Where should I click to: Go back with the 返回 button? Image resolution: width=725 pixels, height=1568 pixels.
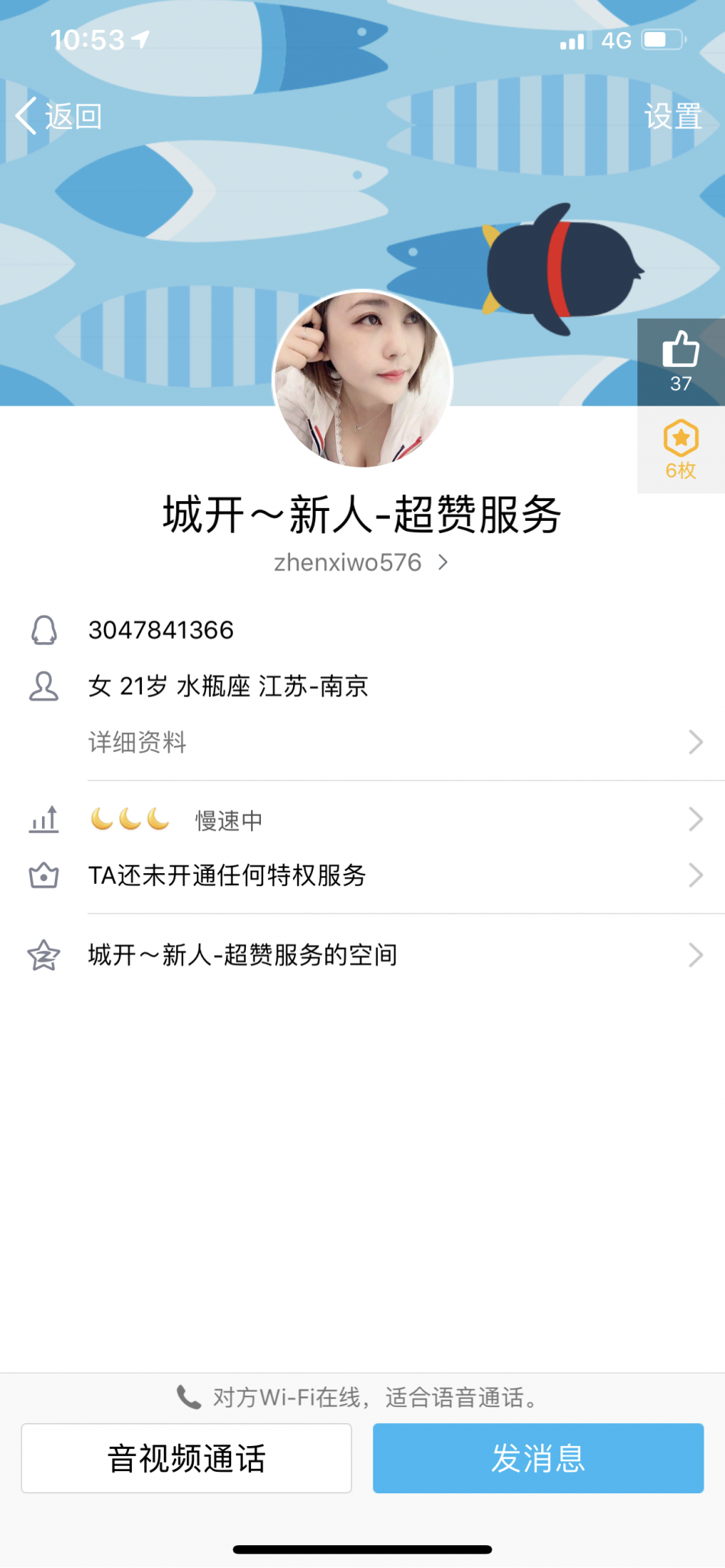59,117
